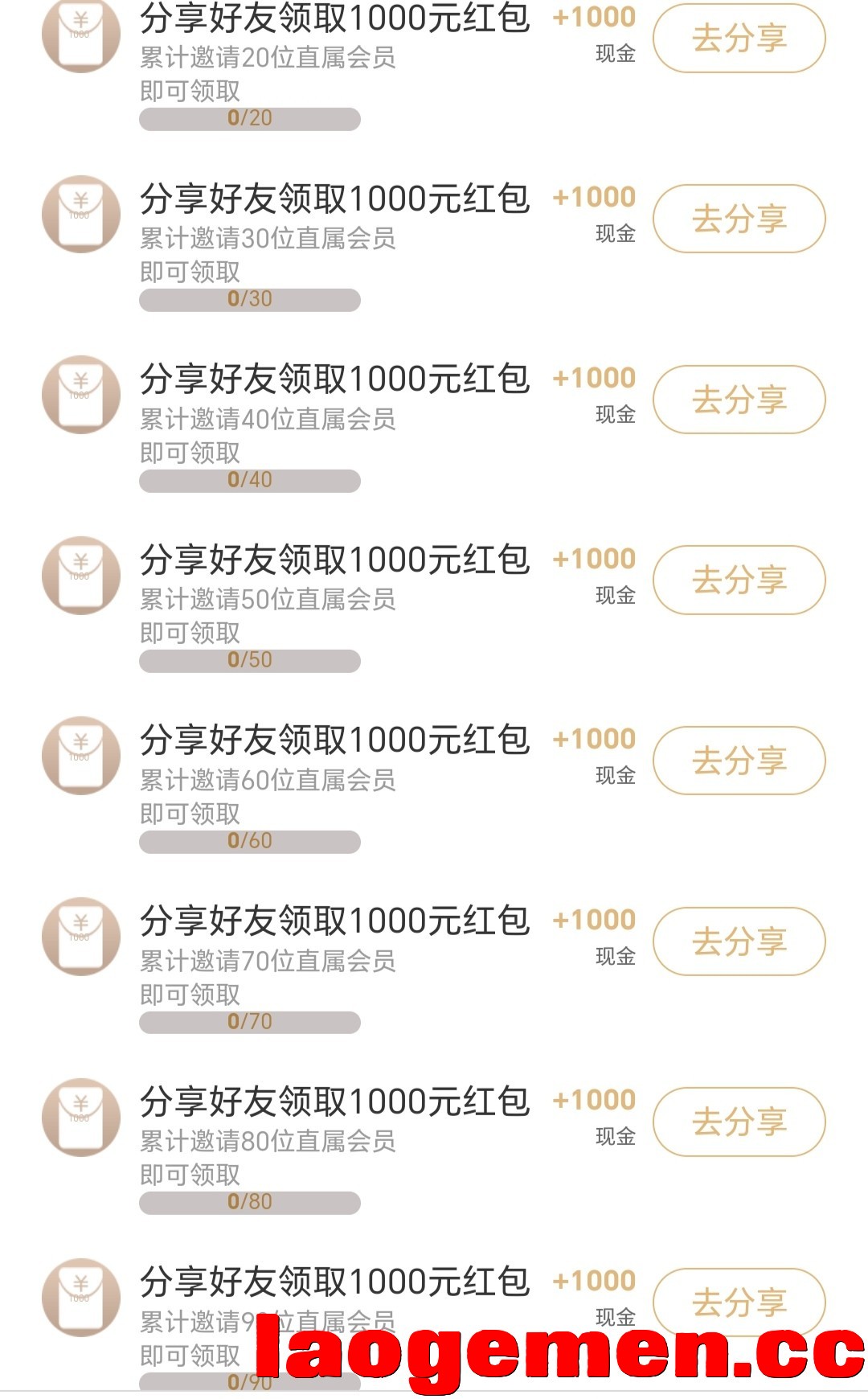Tap 去分享 next to the 80-member invite task
The image size is (868, 1399).
click(739, 1122)
